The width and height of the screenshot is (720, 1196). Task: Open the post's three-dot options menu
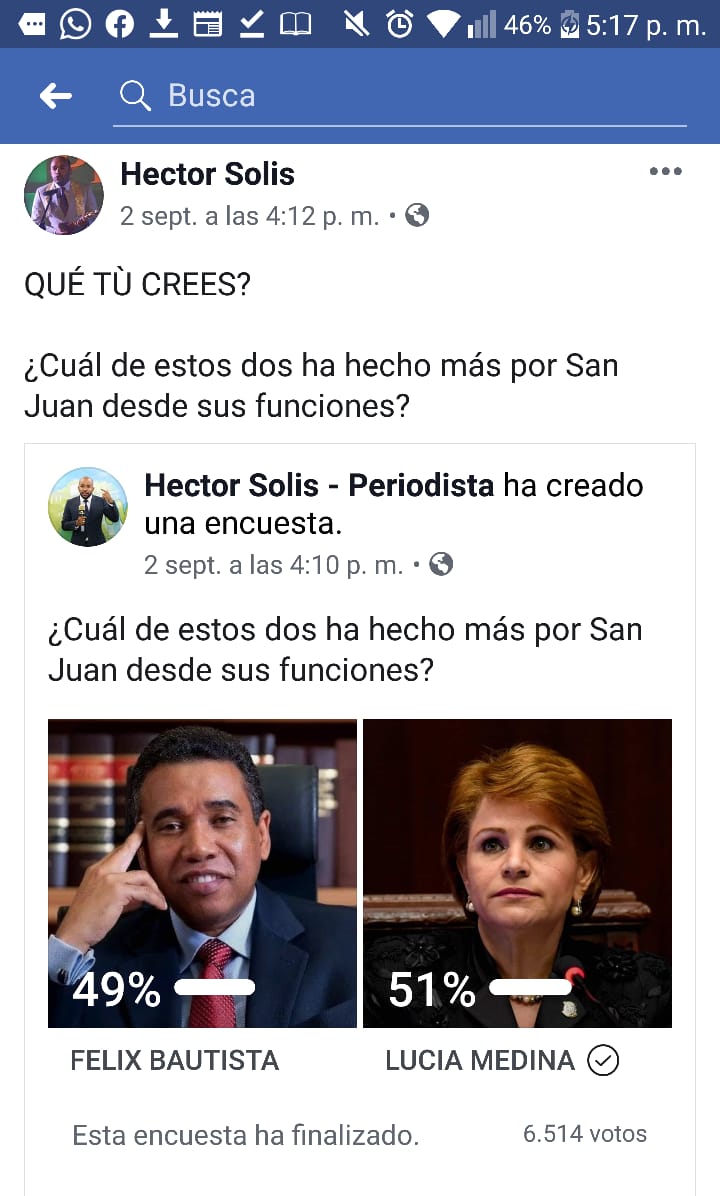click(665, 172)
